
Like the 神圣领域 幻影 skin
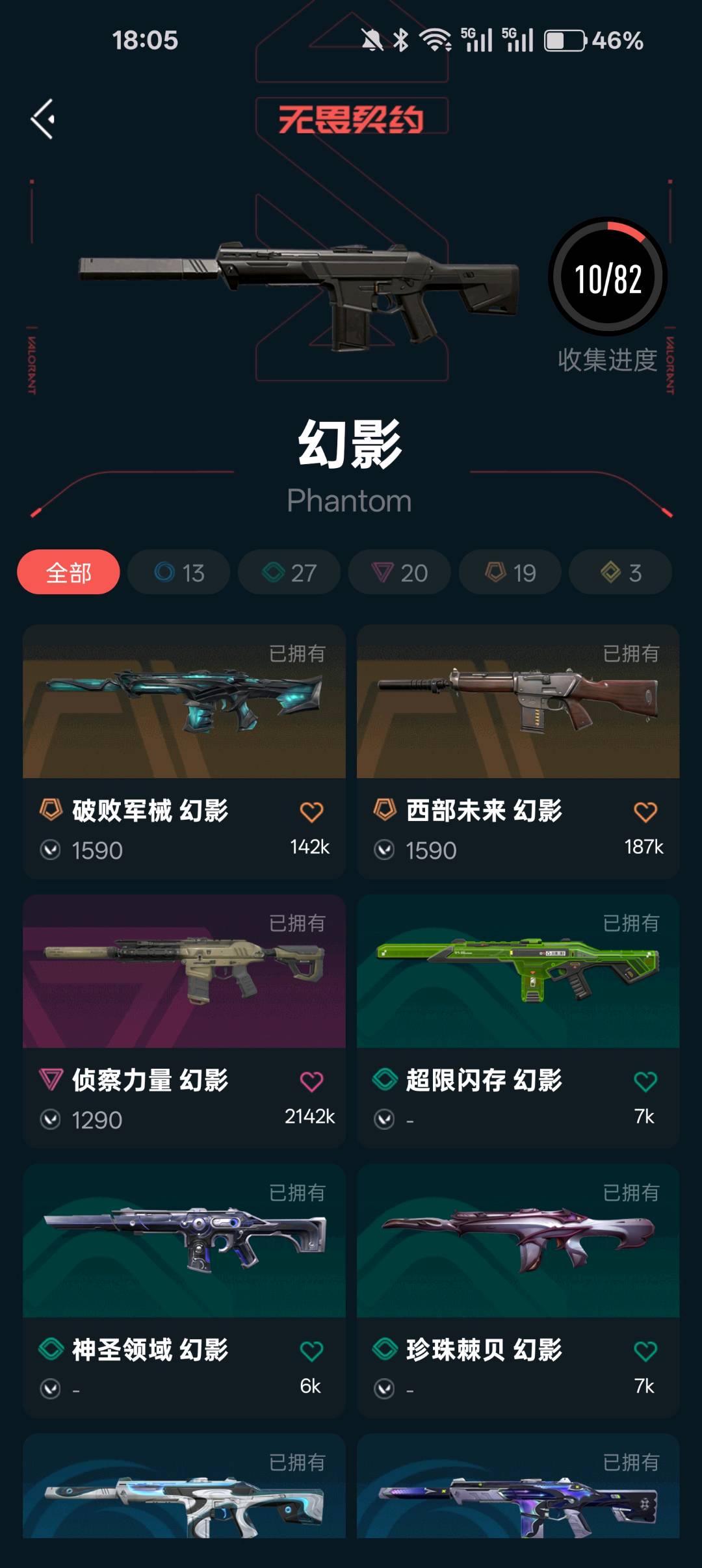point(311,1352)
